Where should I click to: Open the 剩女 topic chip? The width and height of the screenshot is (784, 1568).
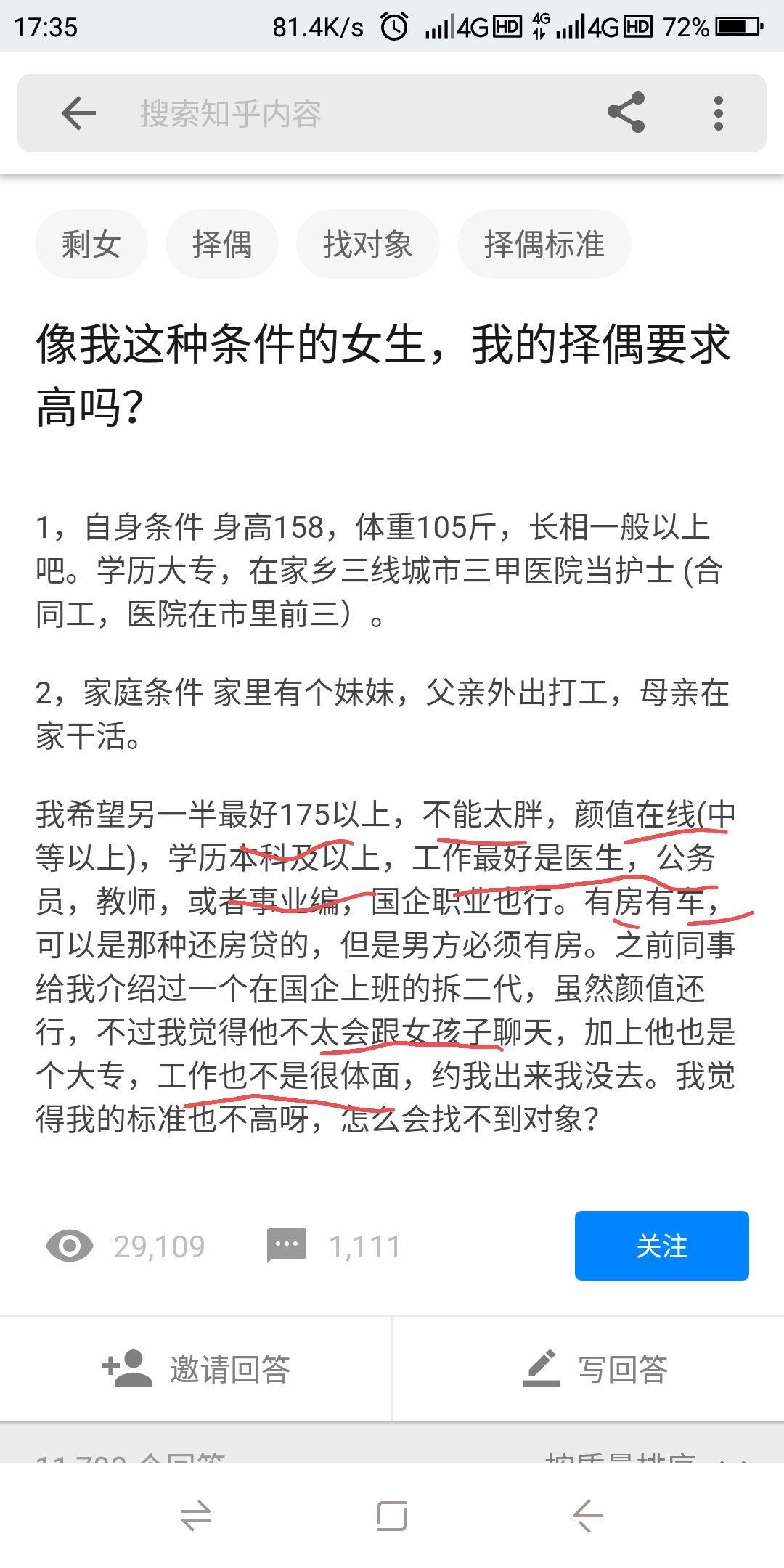click(x=91, y=244)
